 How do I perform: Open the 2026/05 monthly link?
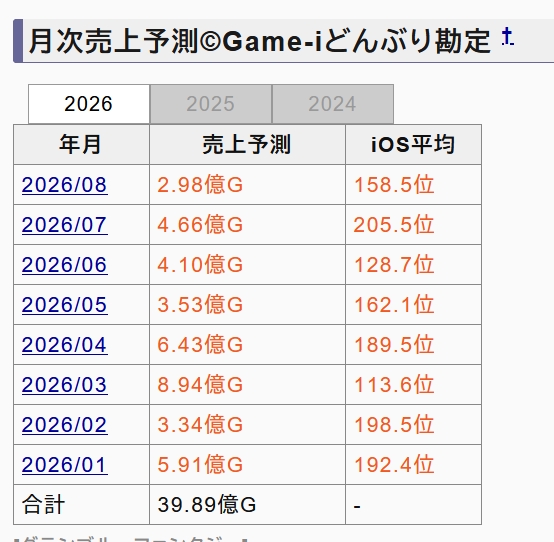click(x=64, y=305)
